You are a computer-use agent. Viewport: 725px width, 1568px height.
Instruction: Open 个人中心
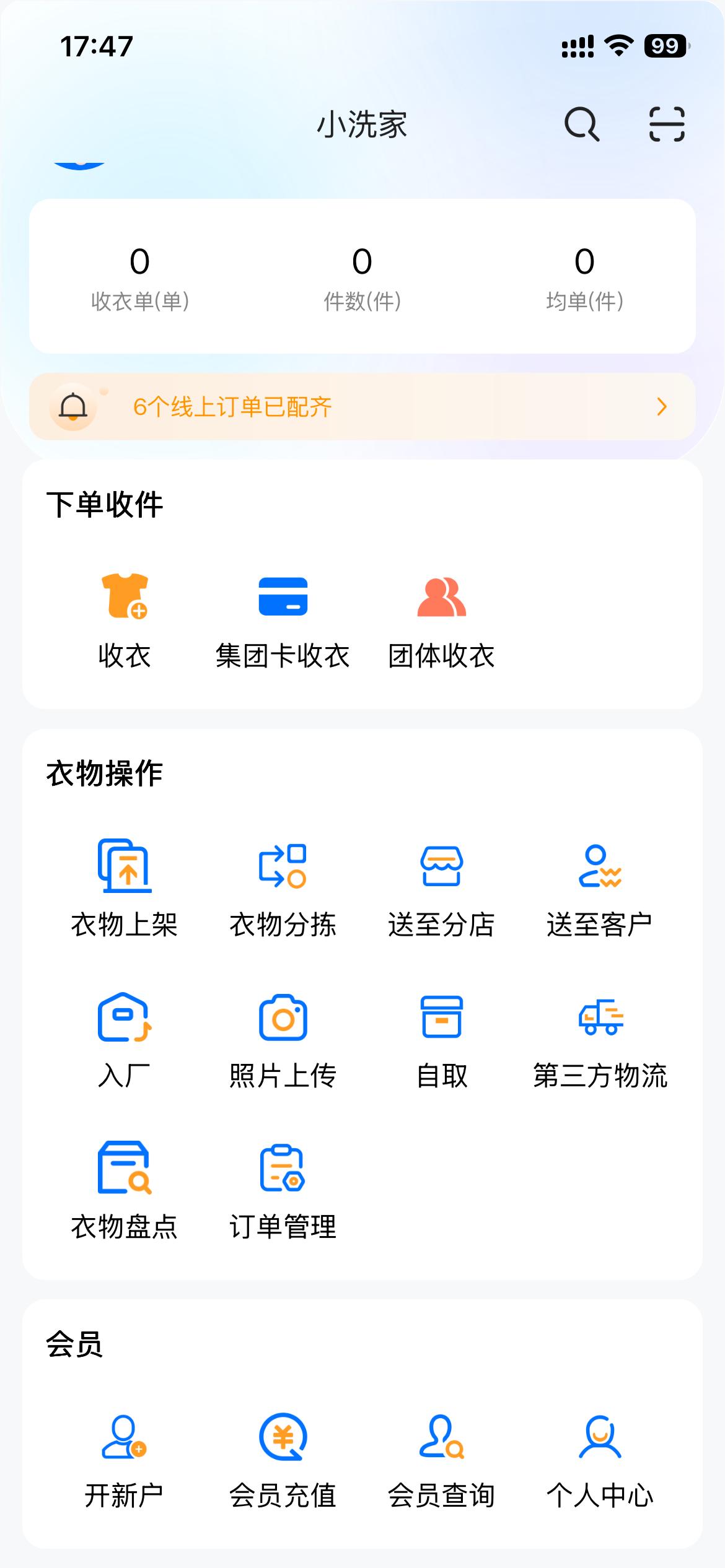coord(599,1459)
